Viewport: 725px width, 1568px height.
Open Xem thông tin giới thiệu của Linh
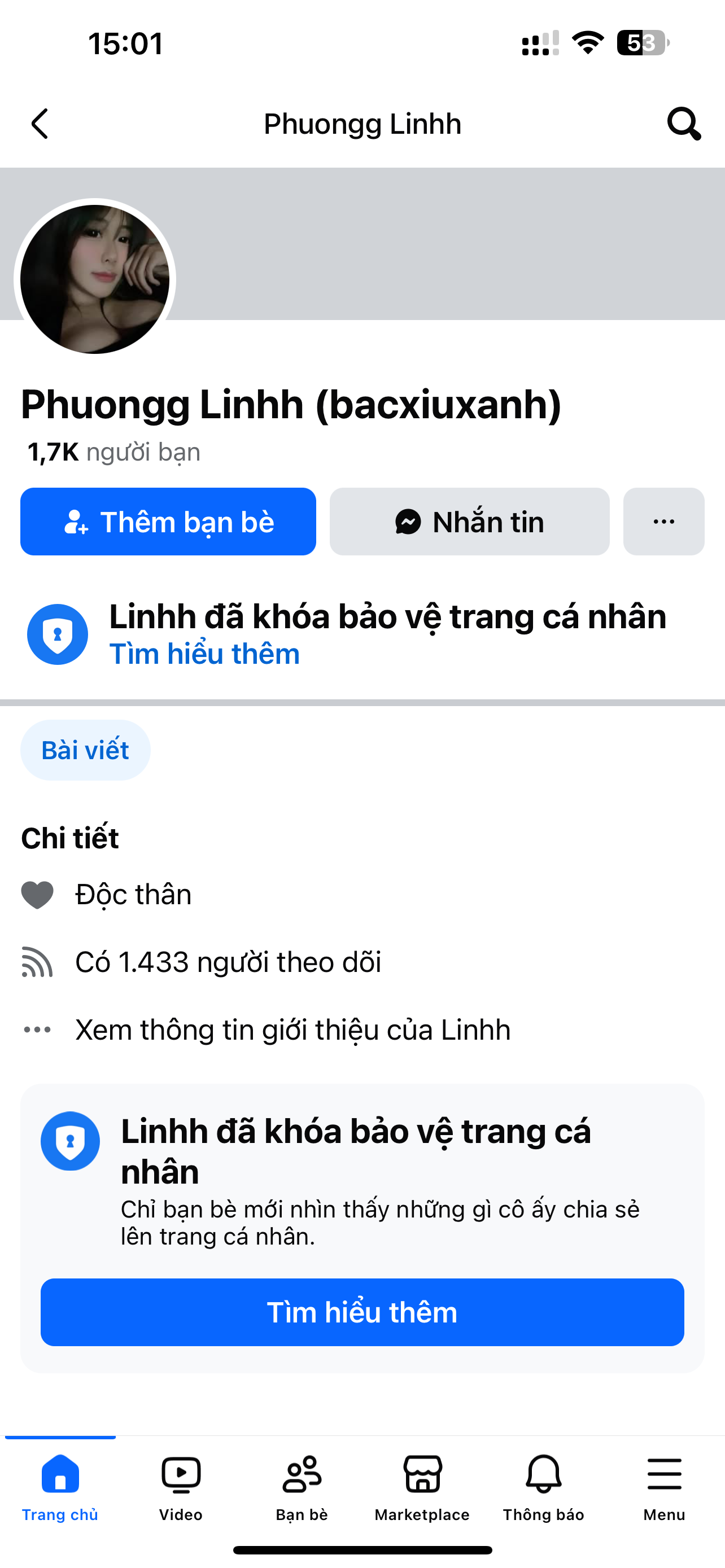point(292,1030)
